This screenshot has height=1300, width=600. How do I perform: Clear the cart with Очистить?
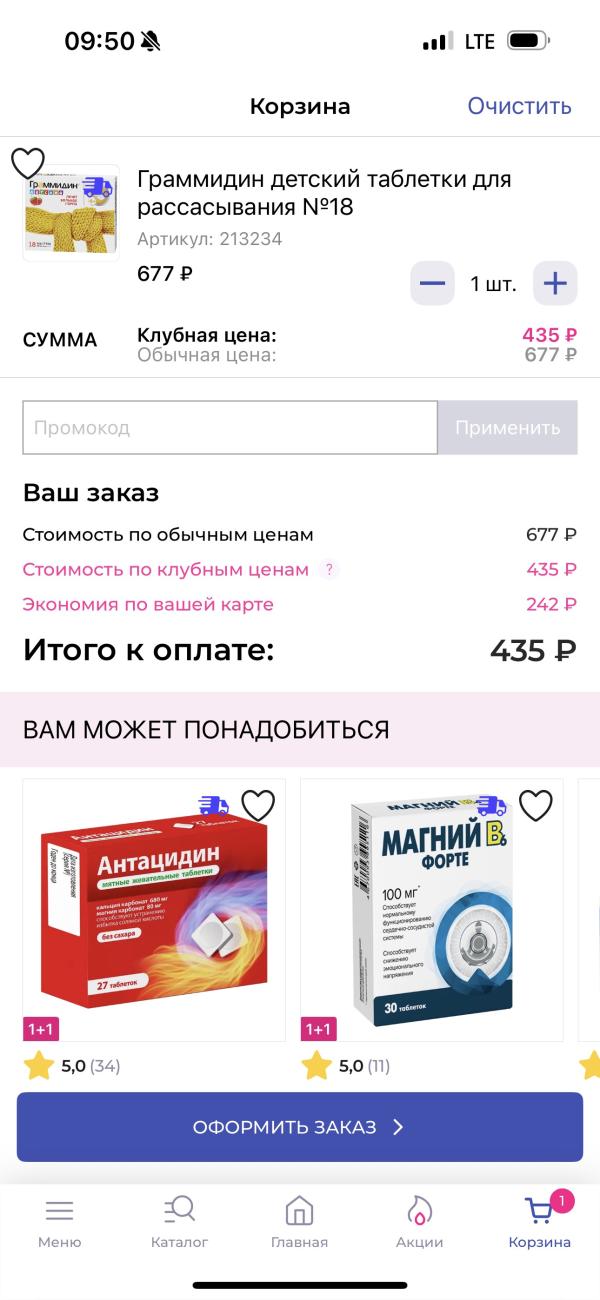click(519, 106)
